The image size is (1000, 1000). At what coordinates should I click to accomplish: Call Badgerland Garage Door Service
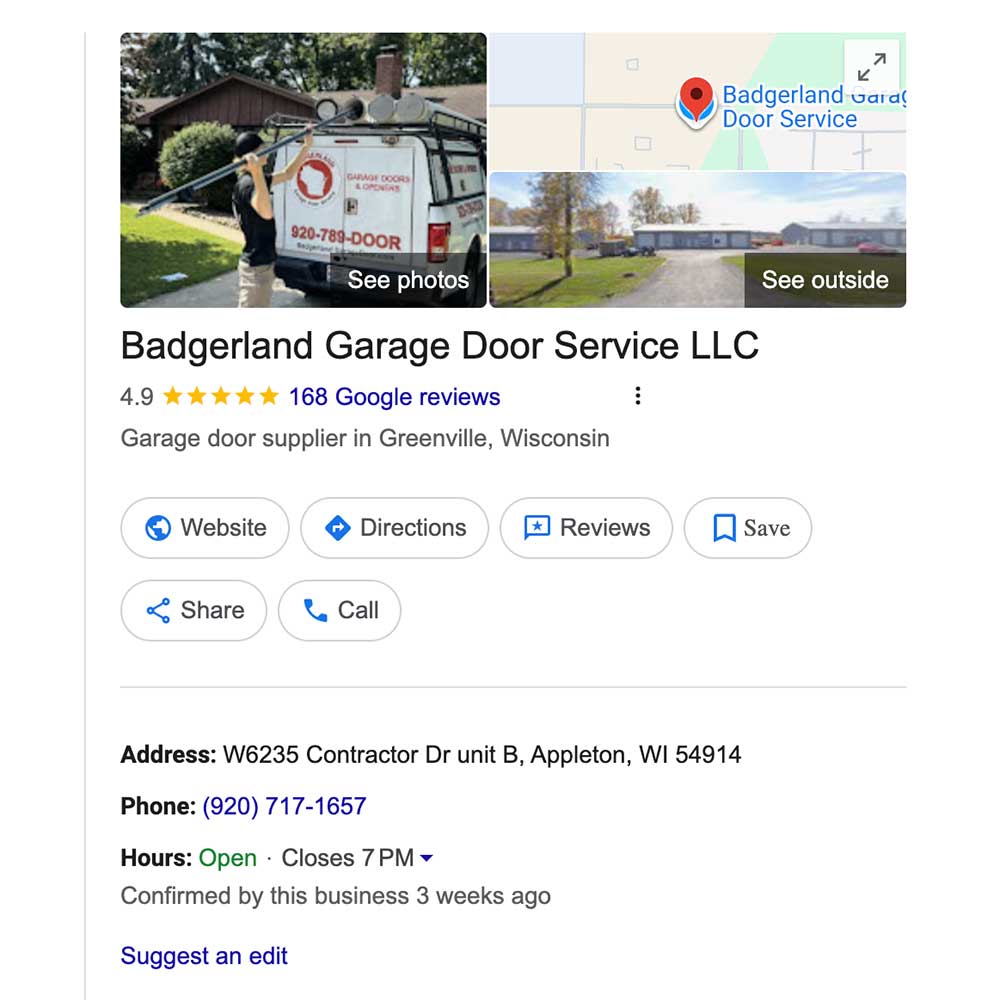[x=339, y=611]
